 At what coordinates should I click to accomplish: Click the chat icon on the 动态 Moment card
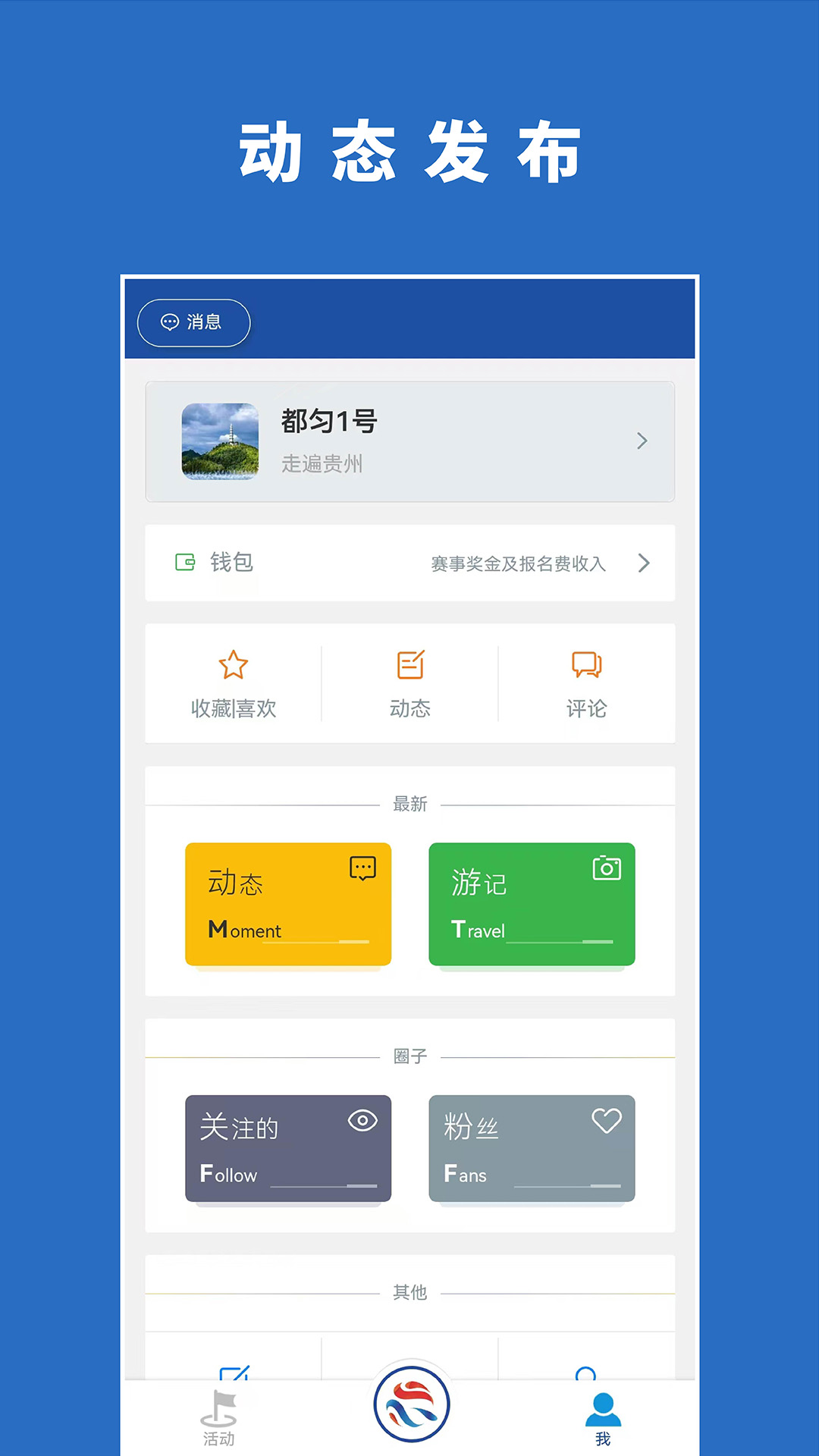[x=362, y=866]
